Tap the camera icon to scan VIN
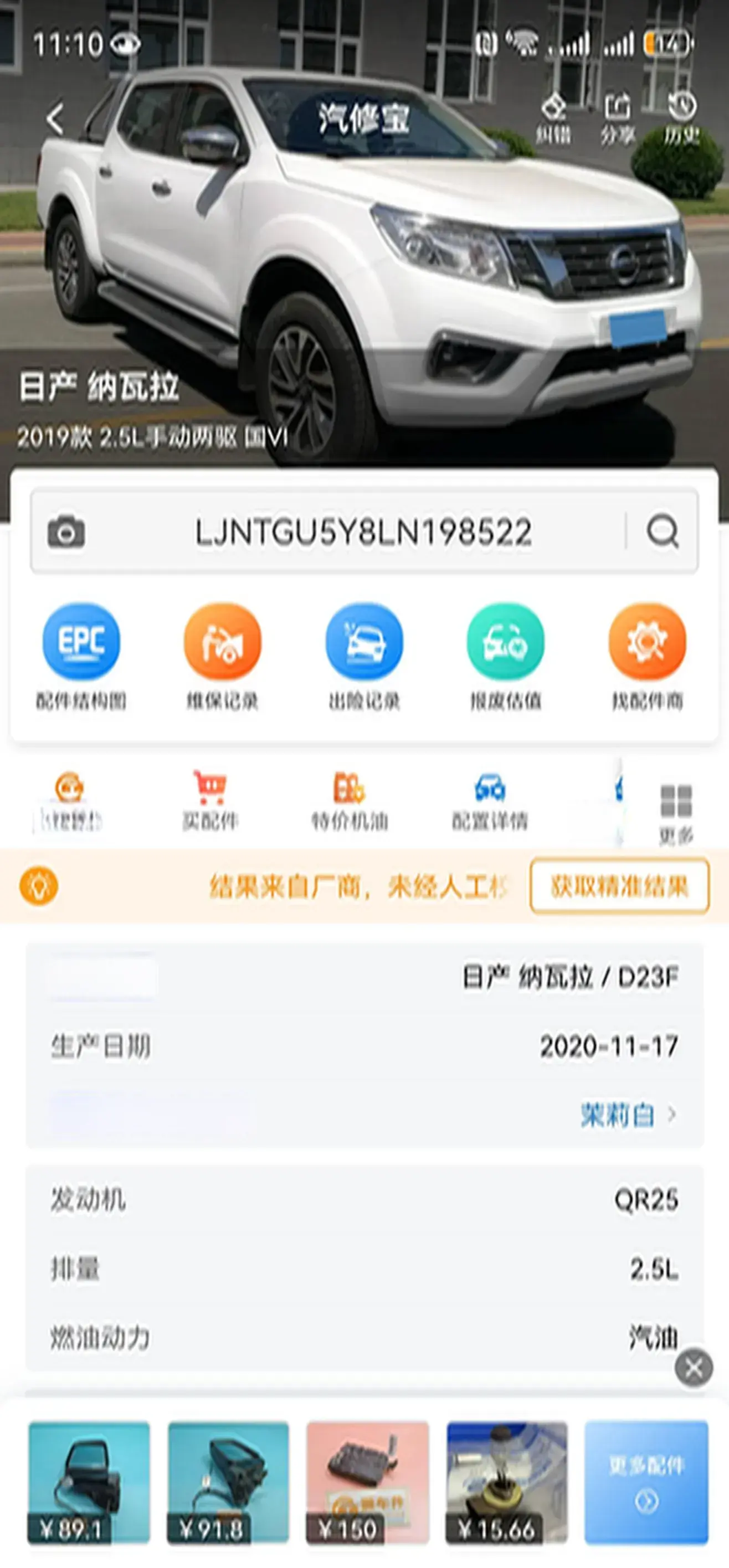 [x=66, y=532]
